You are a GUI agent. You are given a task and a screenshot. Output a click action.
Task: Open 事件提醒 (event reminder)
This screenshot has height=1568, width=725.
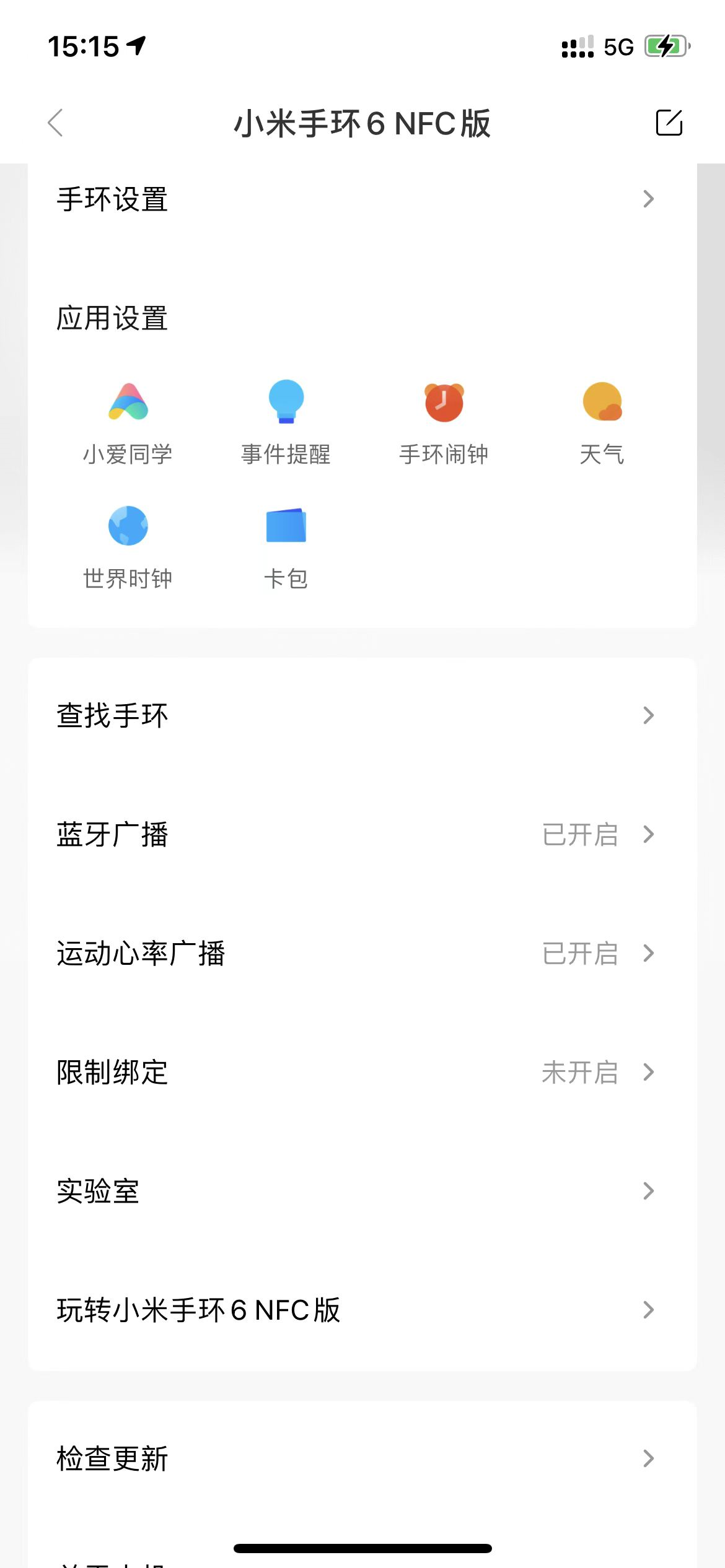coord(286,422)
